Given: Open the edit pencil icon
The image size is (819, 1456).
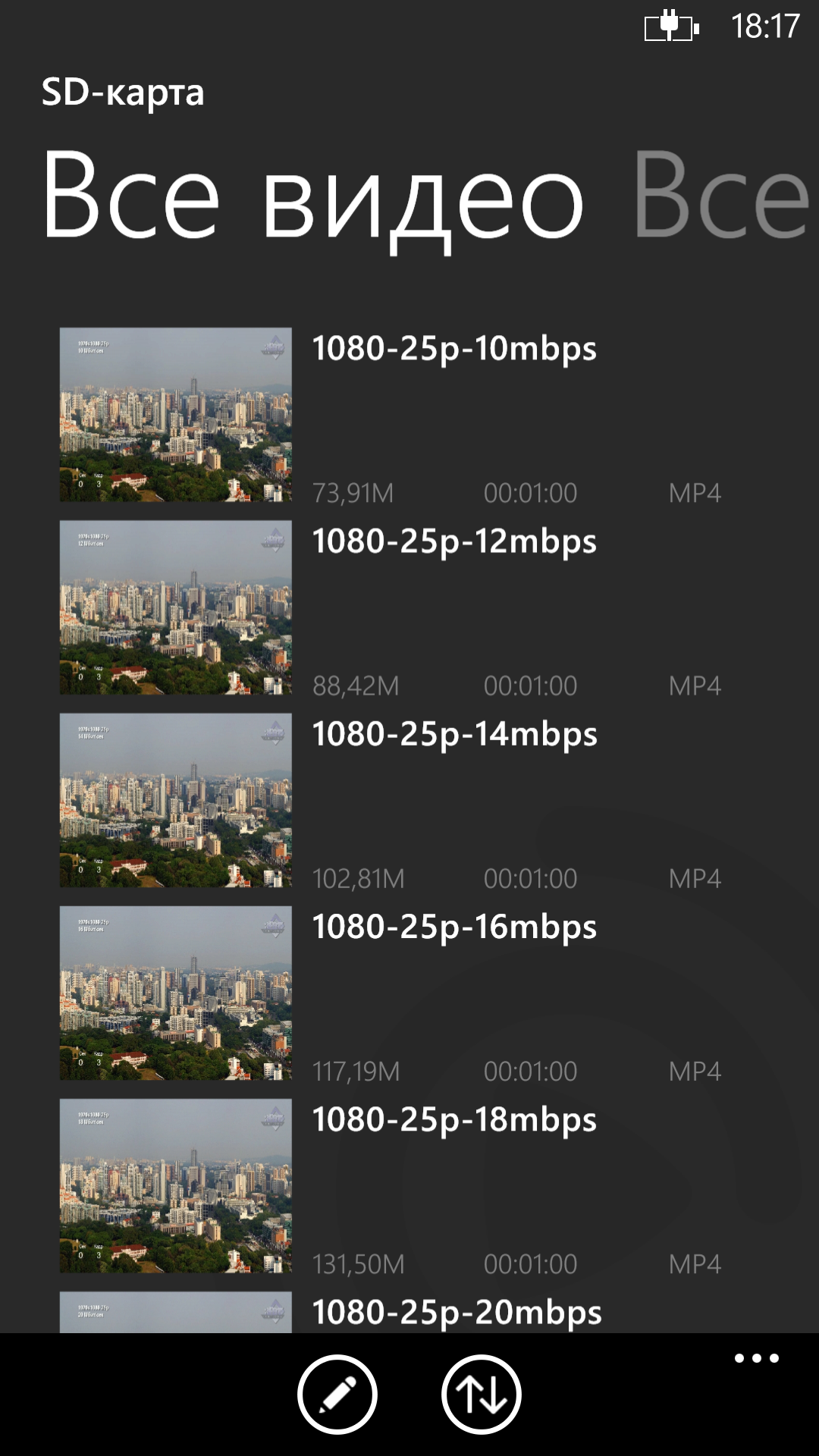Looking at the screenshot, I should (337, 1394).
